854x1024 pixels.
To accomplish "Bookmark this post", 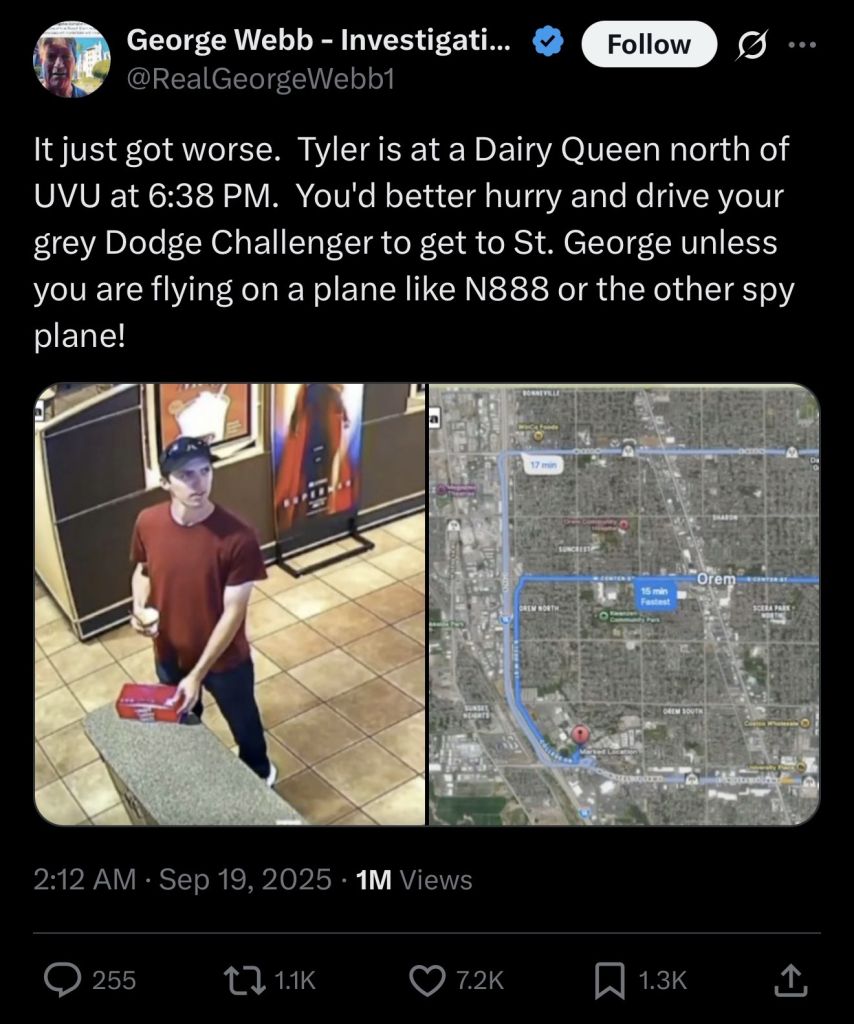I will tap(610, 981).
